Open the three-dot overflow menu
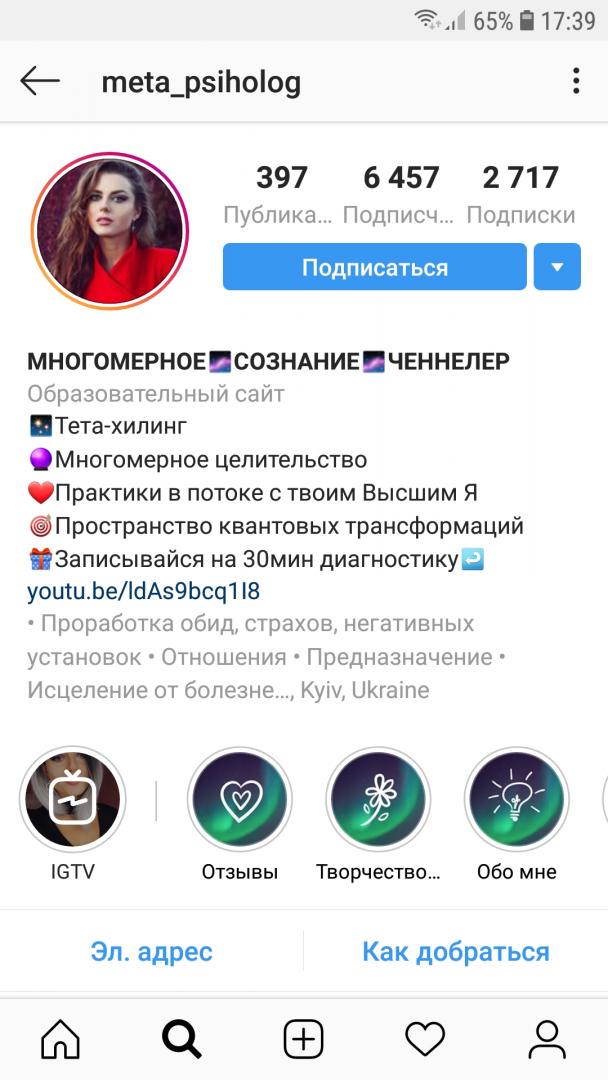The image size is (608, 1080). point(576,81)
